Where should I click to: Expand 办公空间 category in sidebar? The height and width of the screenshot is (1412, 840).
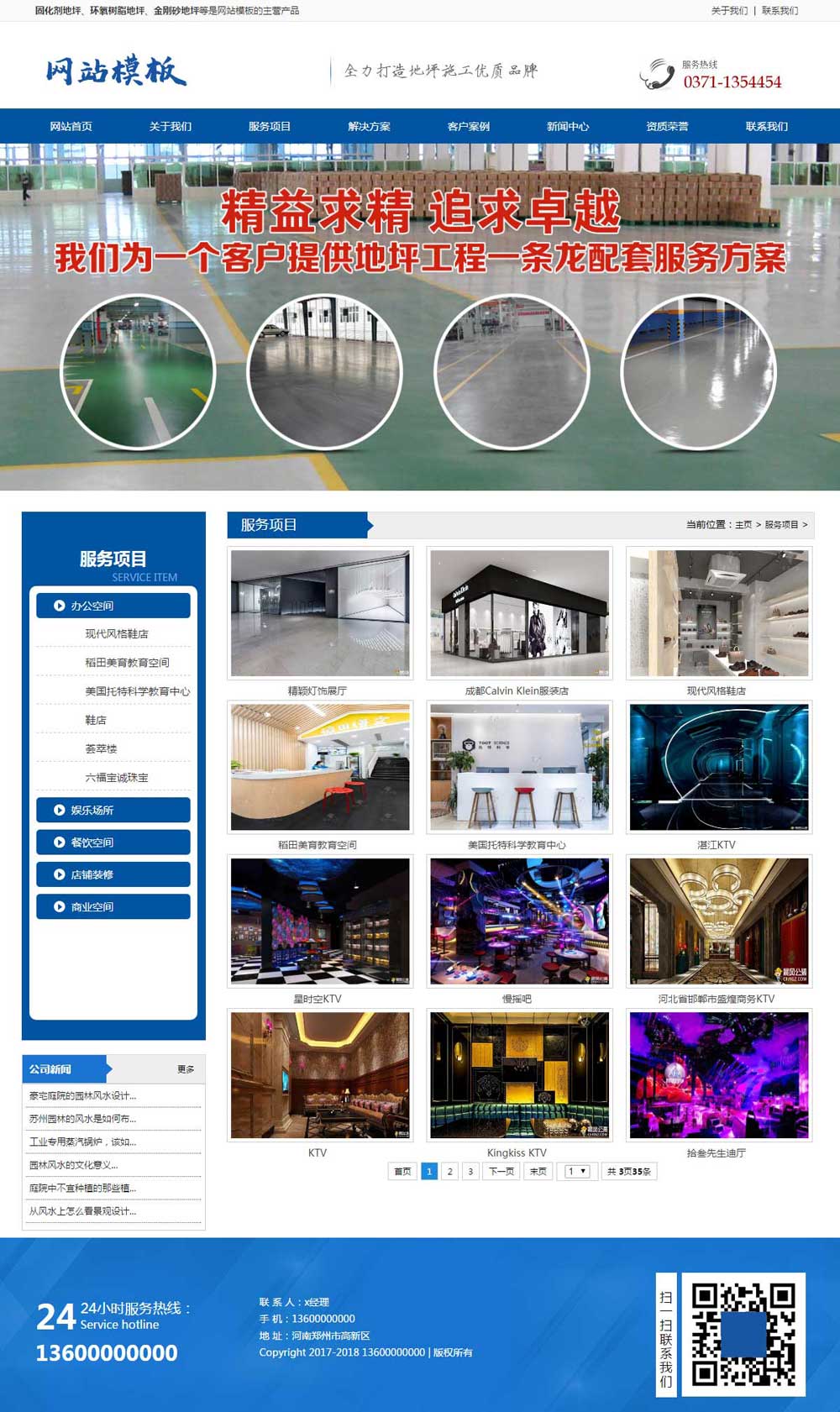point(113,606)
